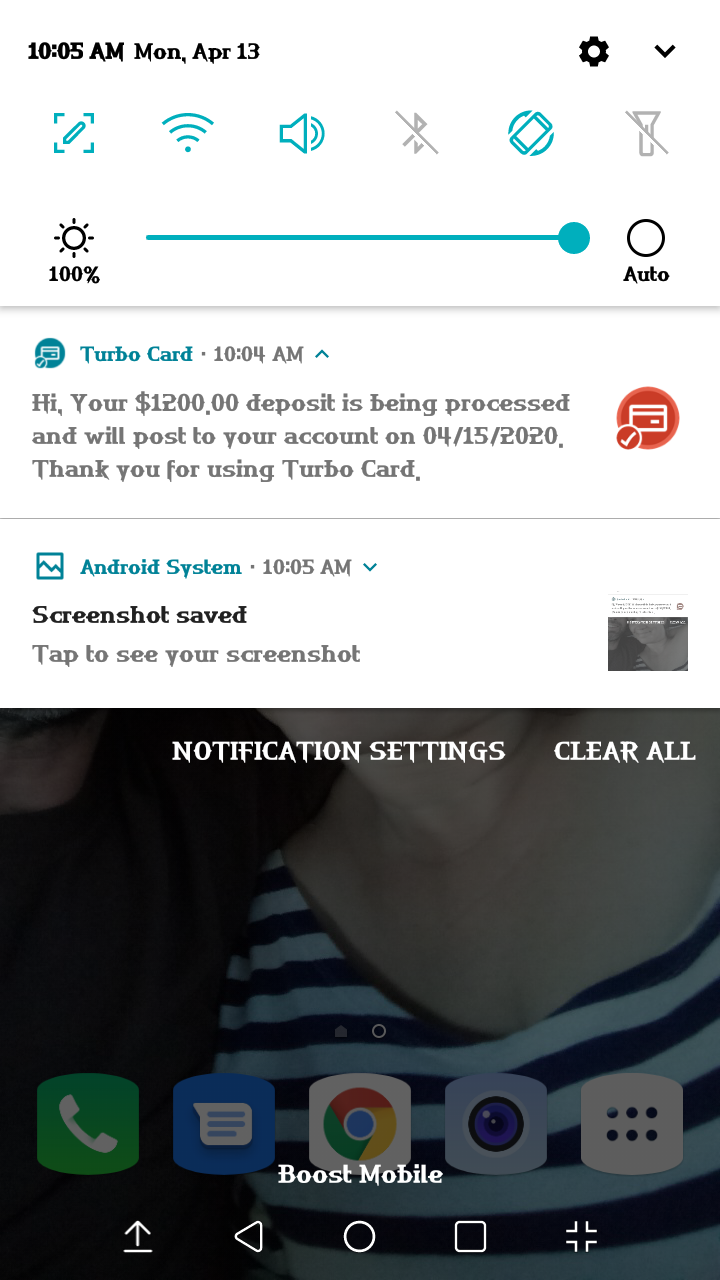Screen dimensions: 720x1280
Task: Tap the screen capture edit tile
Action: tap(74, 133)
